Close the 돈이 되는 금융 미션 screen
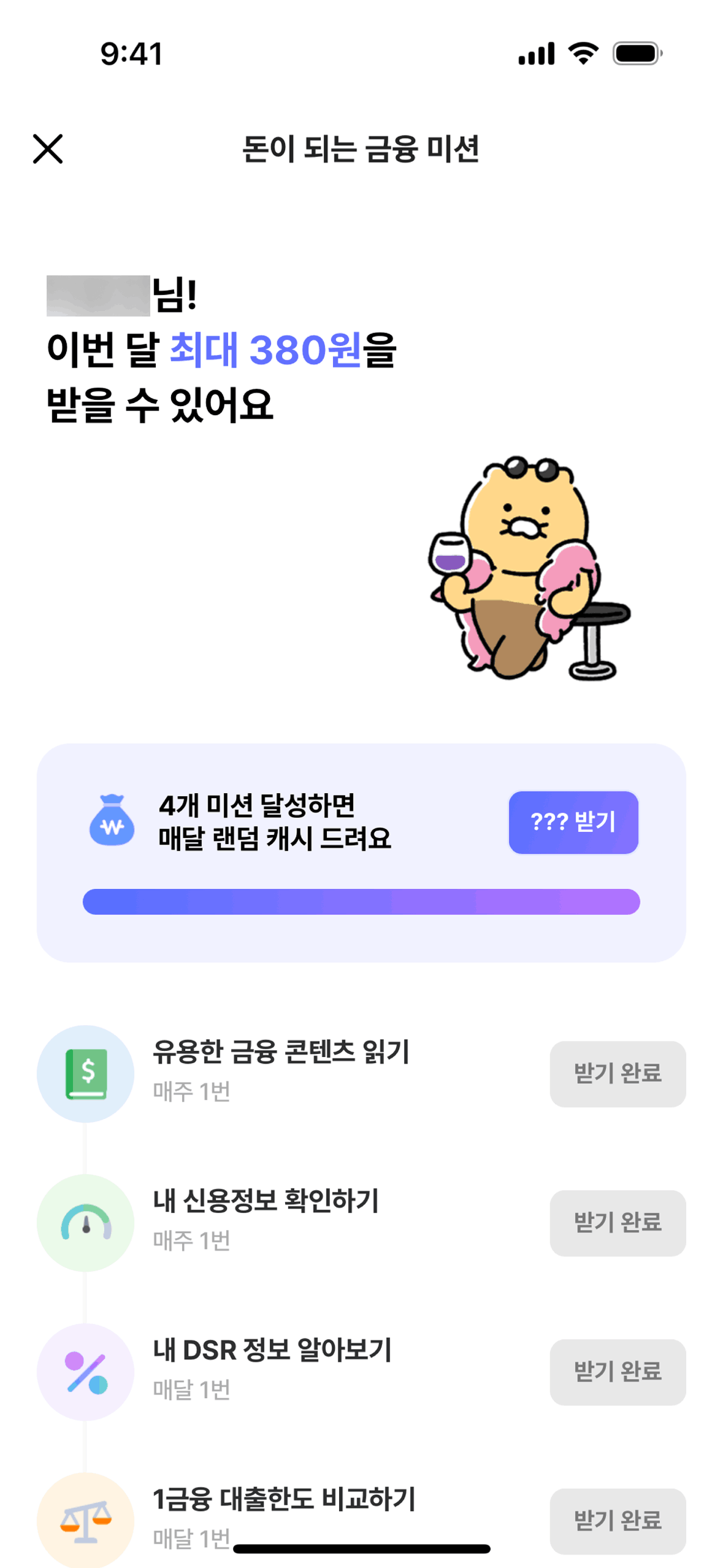 click(x=48, y=149)
